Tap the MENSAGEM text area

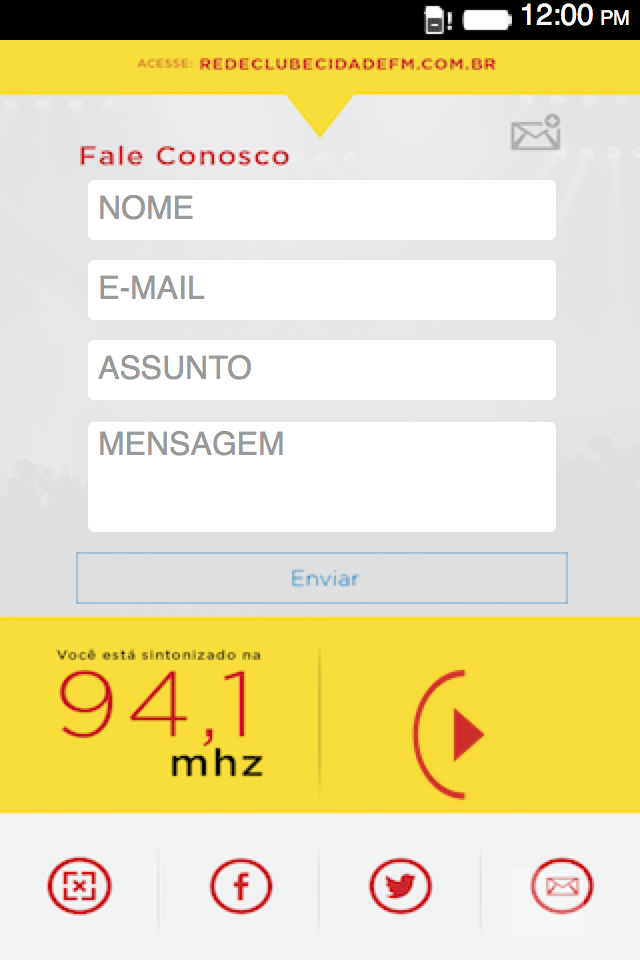pyautogui.click(x=321, y=477)
